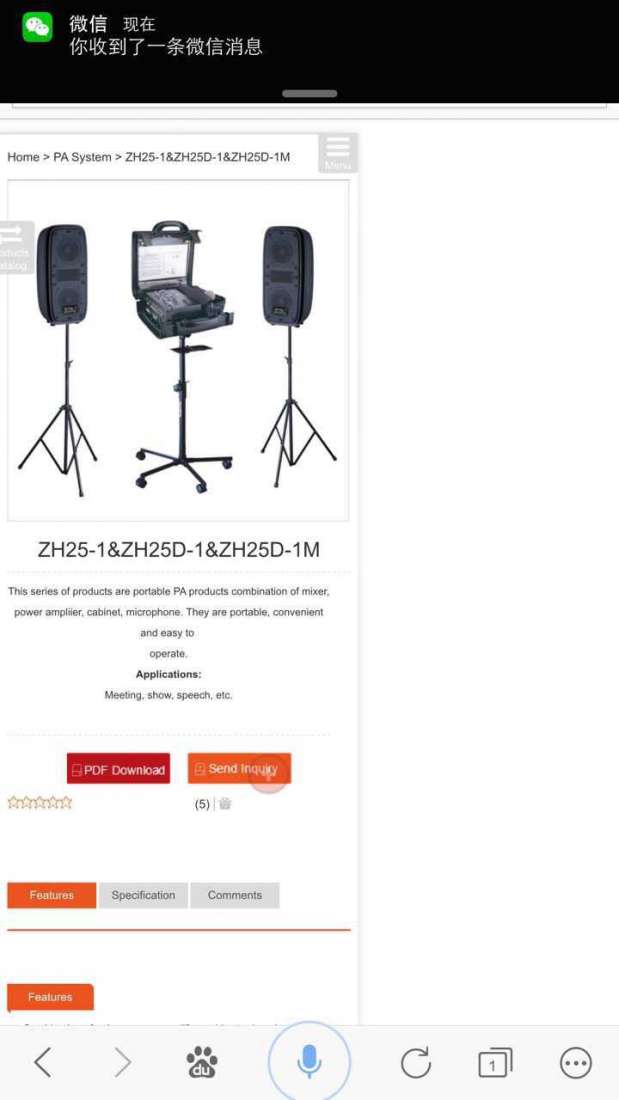Go to Home breadcrumb link
The height and width of the screenshot is (1100, 619).
23,157
